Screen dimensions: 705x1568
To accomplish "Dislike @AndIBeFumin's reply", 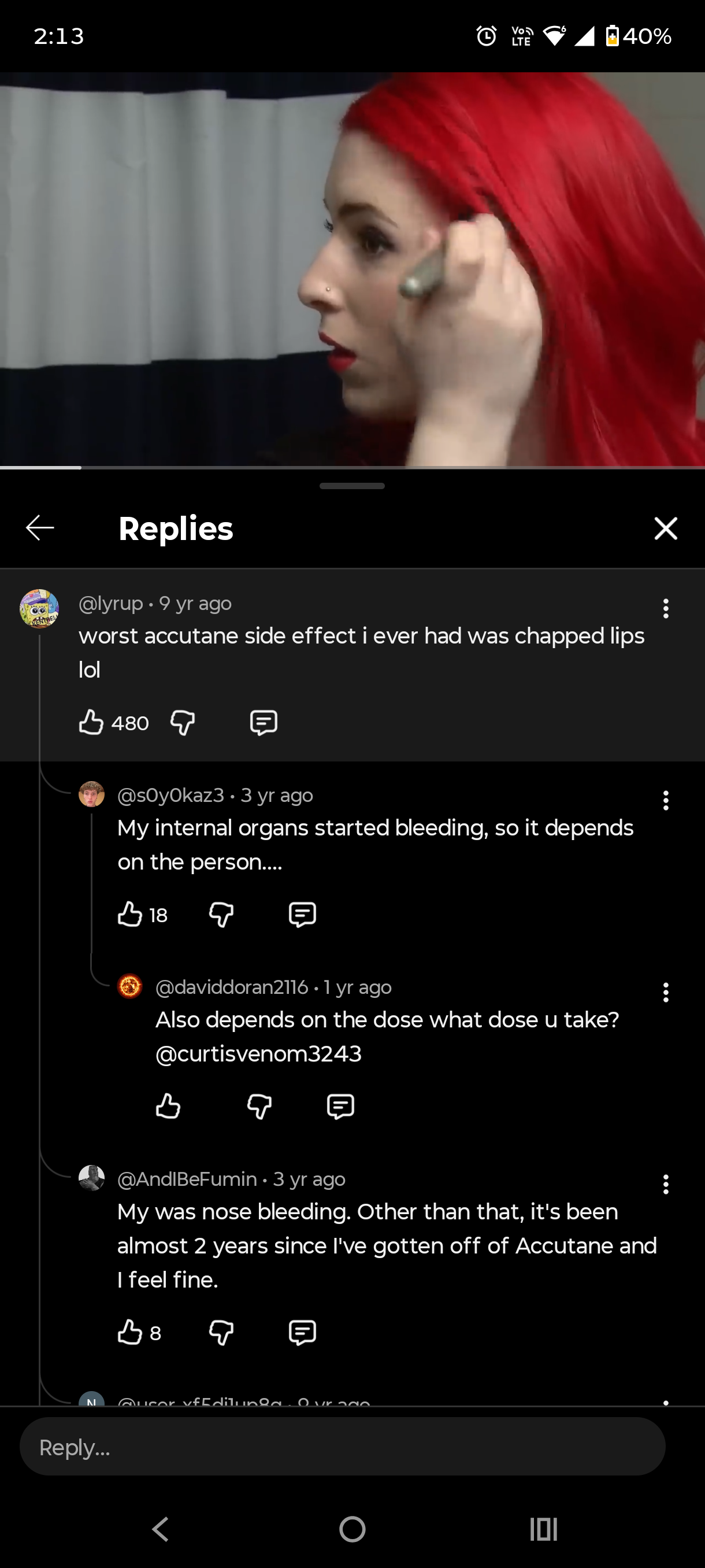I will point(221,1333).
